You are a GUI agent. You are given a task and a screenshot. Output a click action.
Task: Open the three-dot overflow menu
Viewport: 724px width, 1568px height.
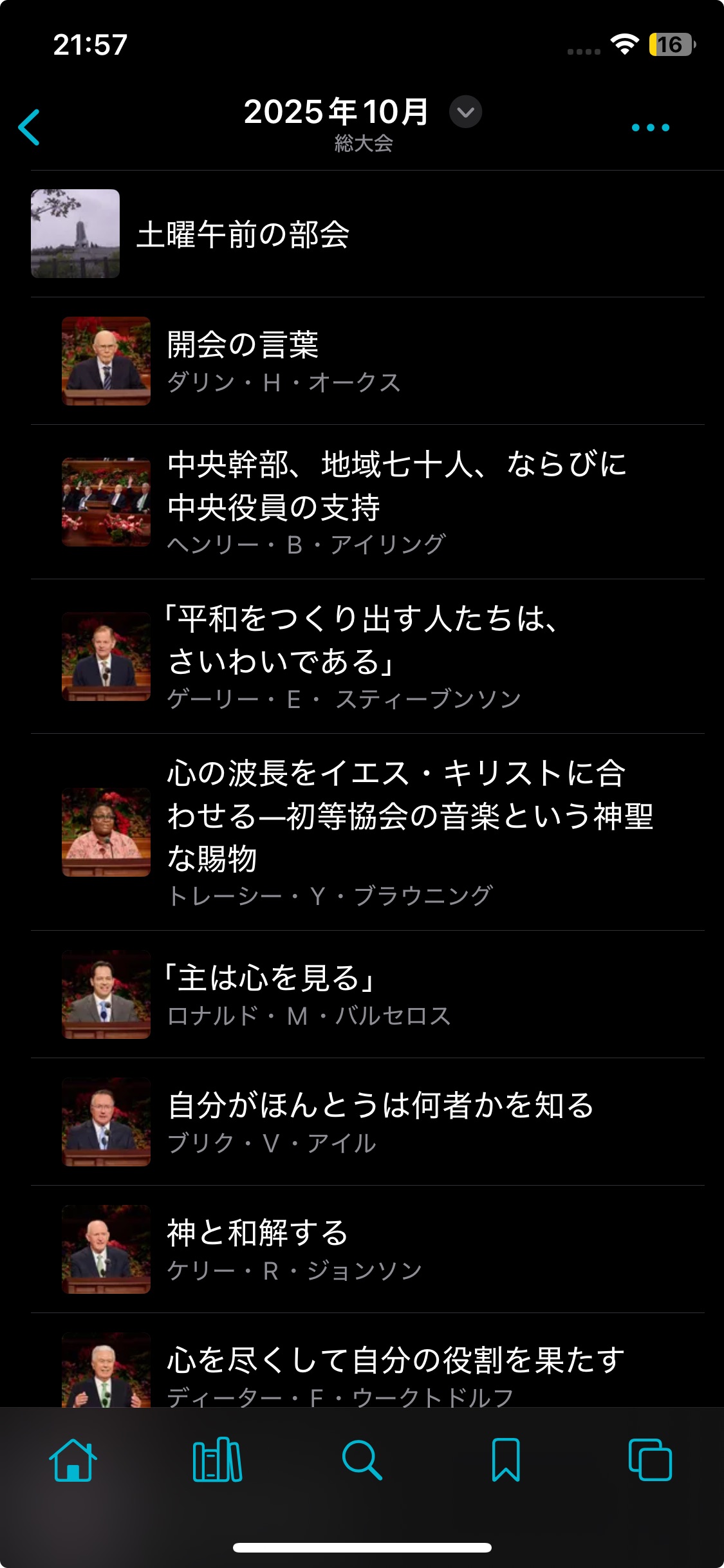click(650, 127)
